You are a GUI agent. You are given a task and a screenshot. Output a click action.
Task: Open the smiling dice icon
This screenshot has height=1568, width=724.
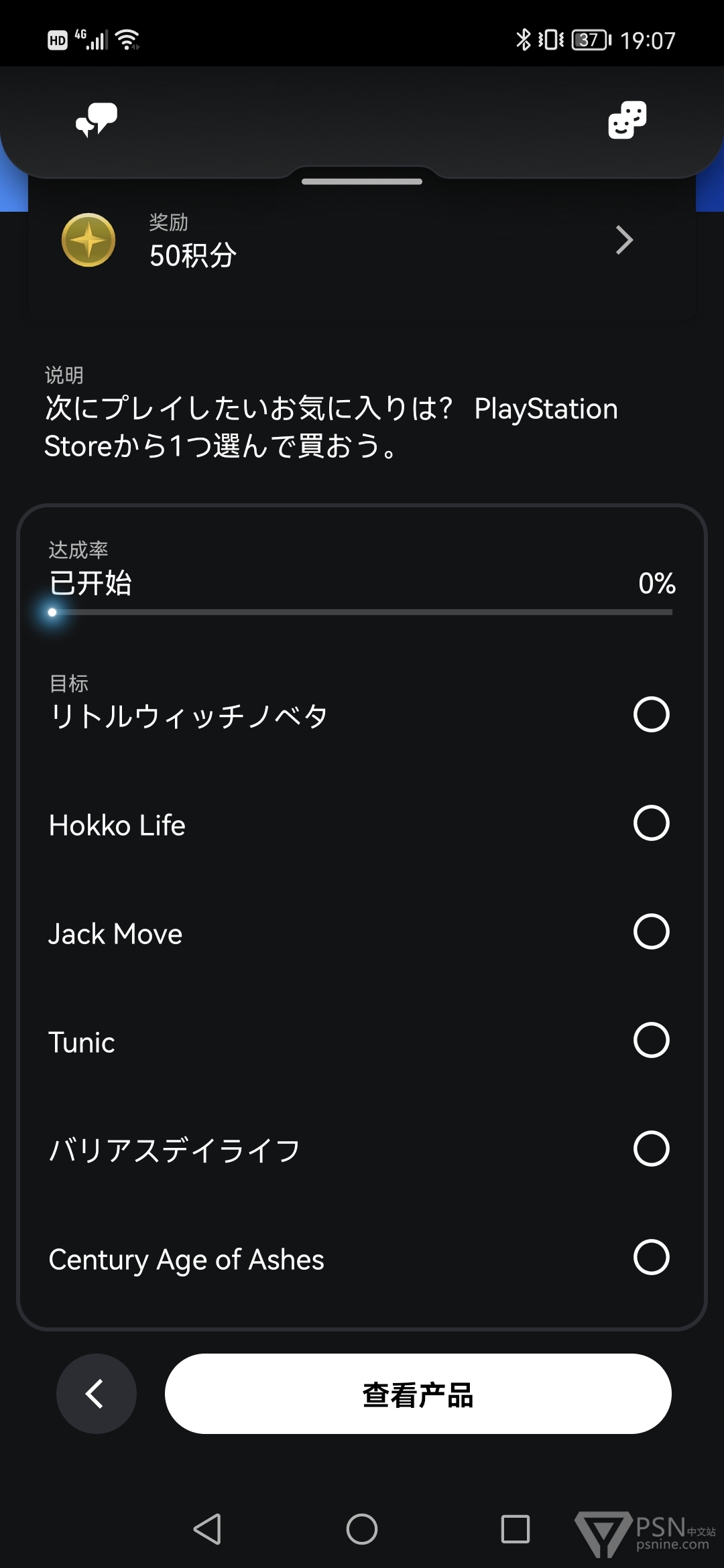click(x=627, y=121)
